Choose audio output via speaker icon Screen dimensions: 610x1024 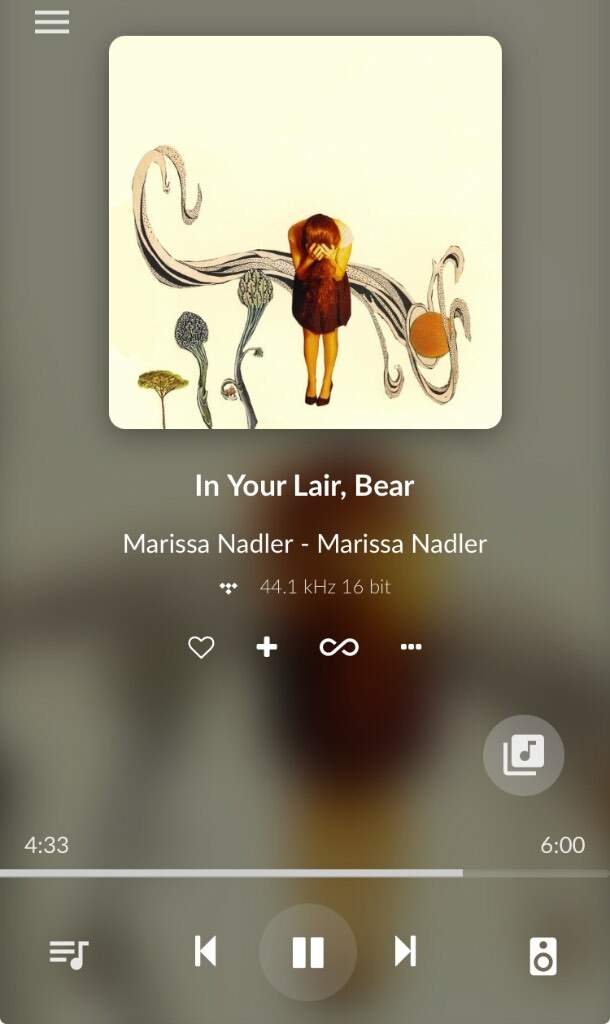point(543,956)
